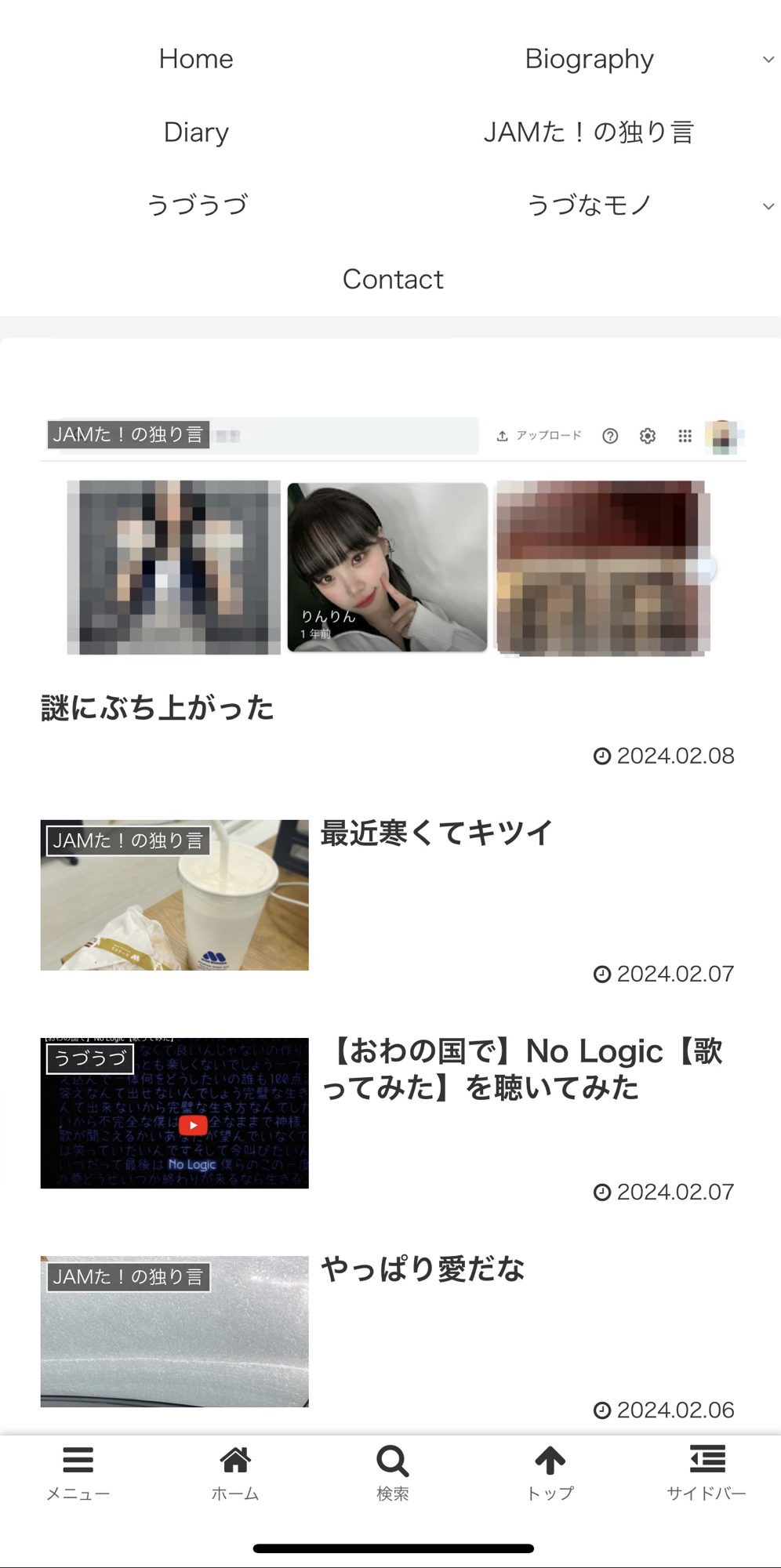781x1568 pixels.
Task: Open the うづうづ menu link
Action: click(x=196, y=205)
